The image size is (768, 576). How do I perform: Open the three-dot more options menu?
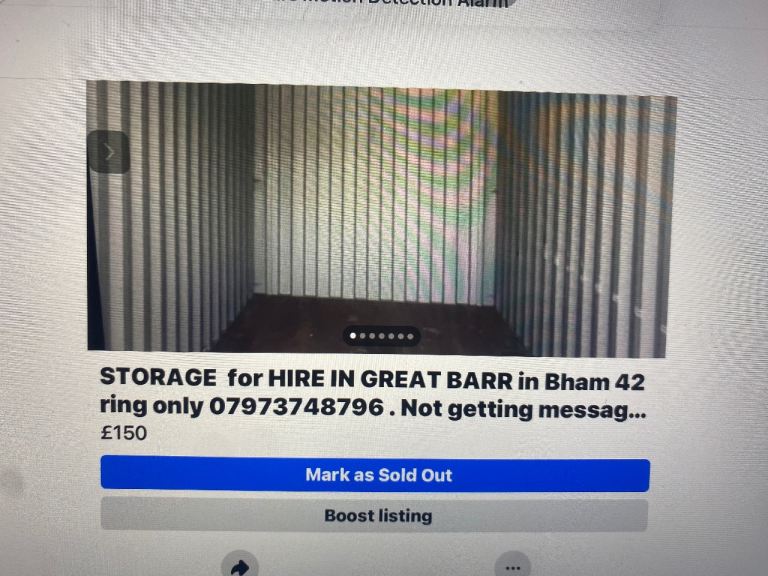pyautogui.click(x=512, y=566)
